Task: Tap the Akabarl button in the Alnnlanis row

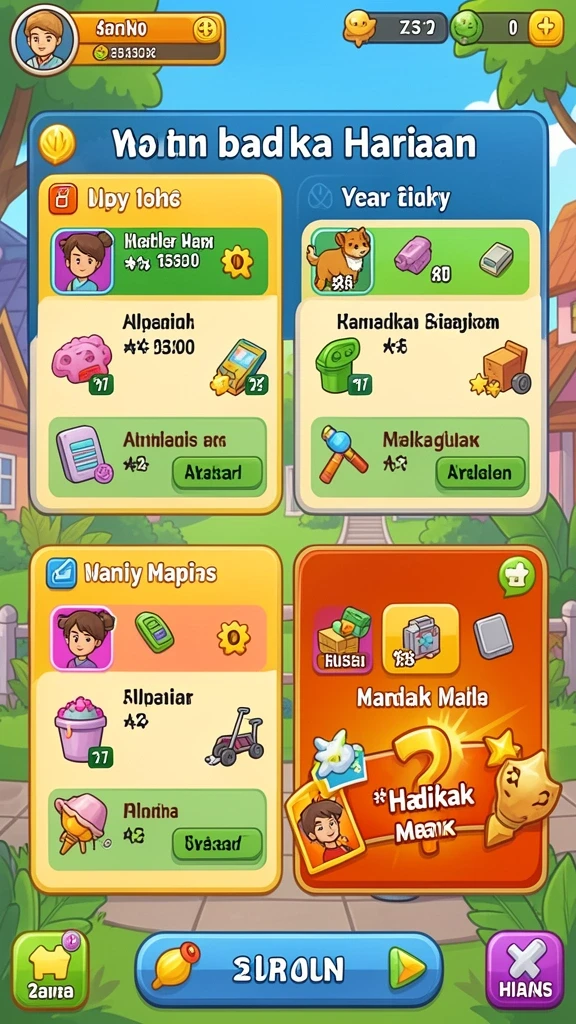Action: pyautogui.click(x=217, y=473)
